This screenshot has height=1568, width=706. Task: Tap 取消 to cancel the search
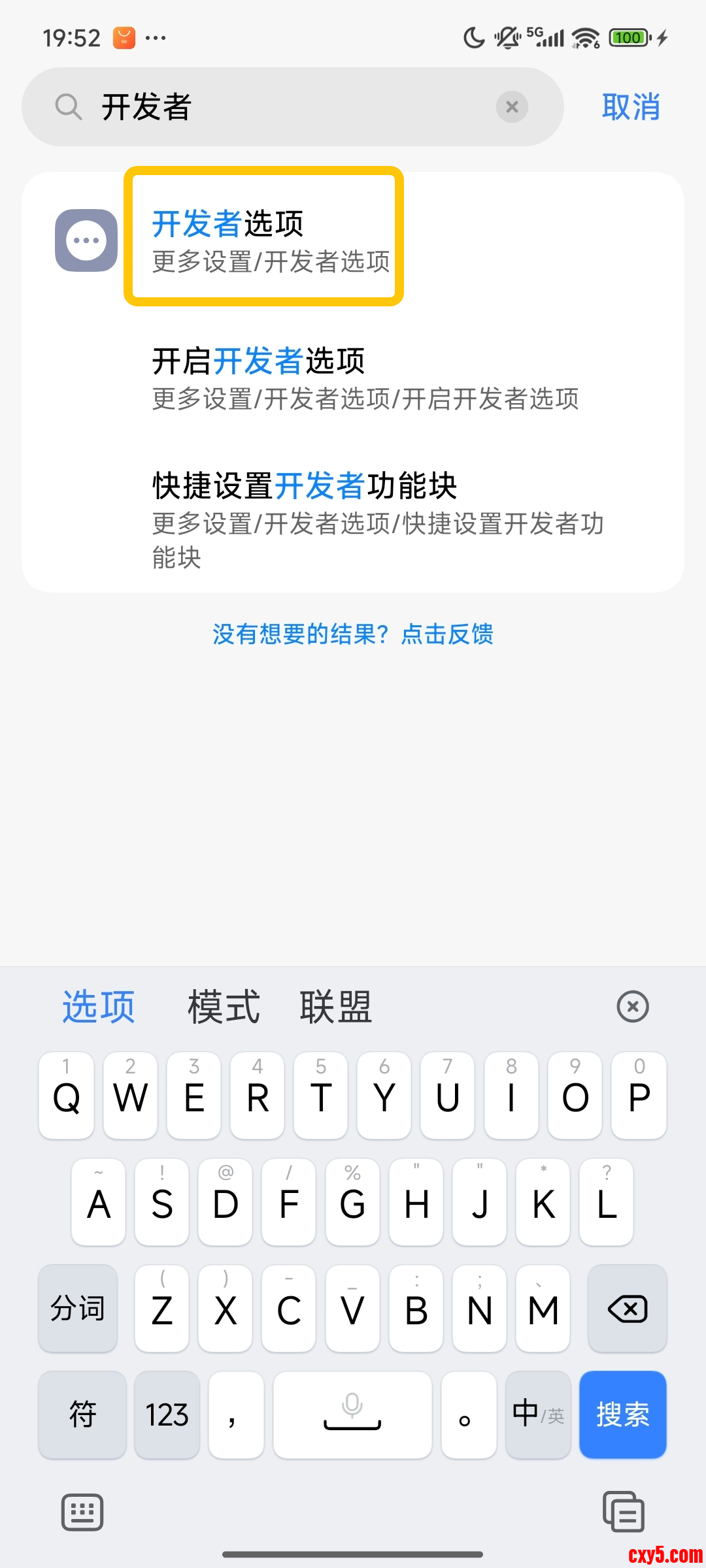[630, 106]
